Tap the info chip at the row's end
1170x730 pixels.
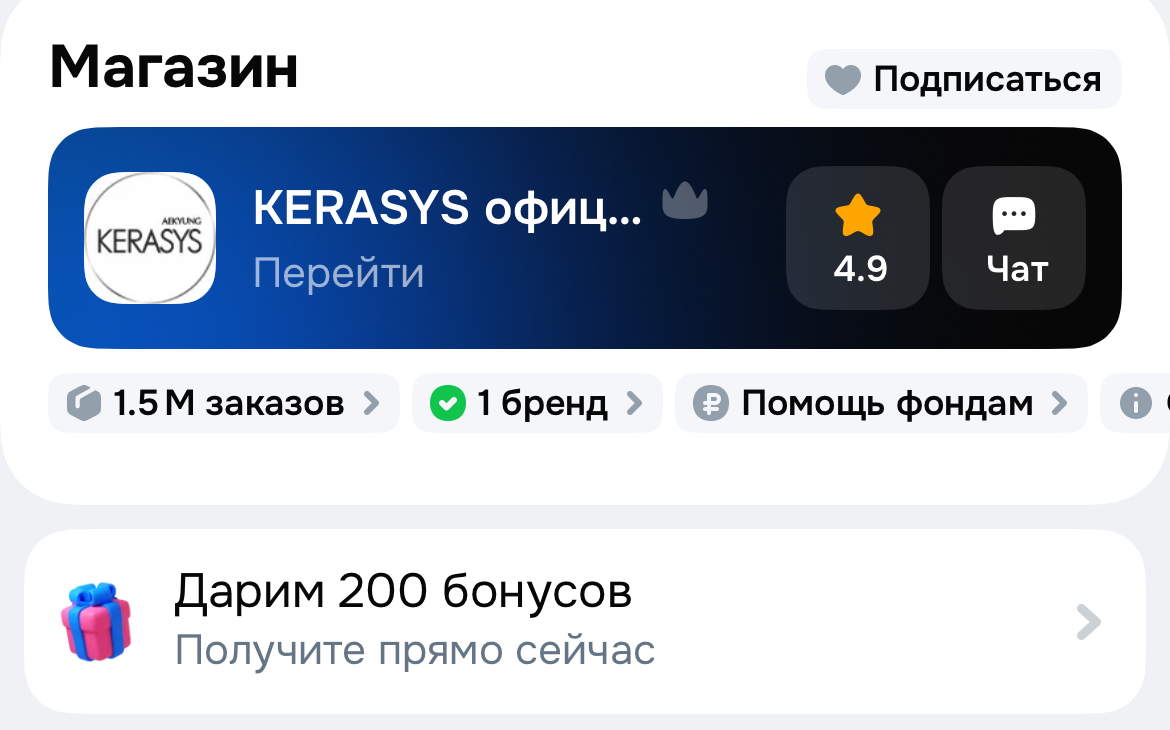point(1138,404)
